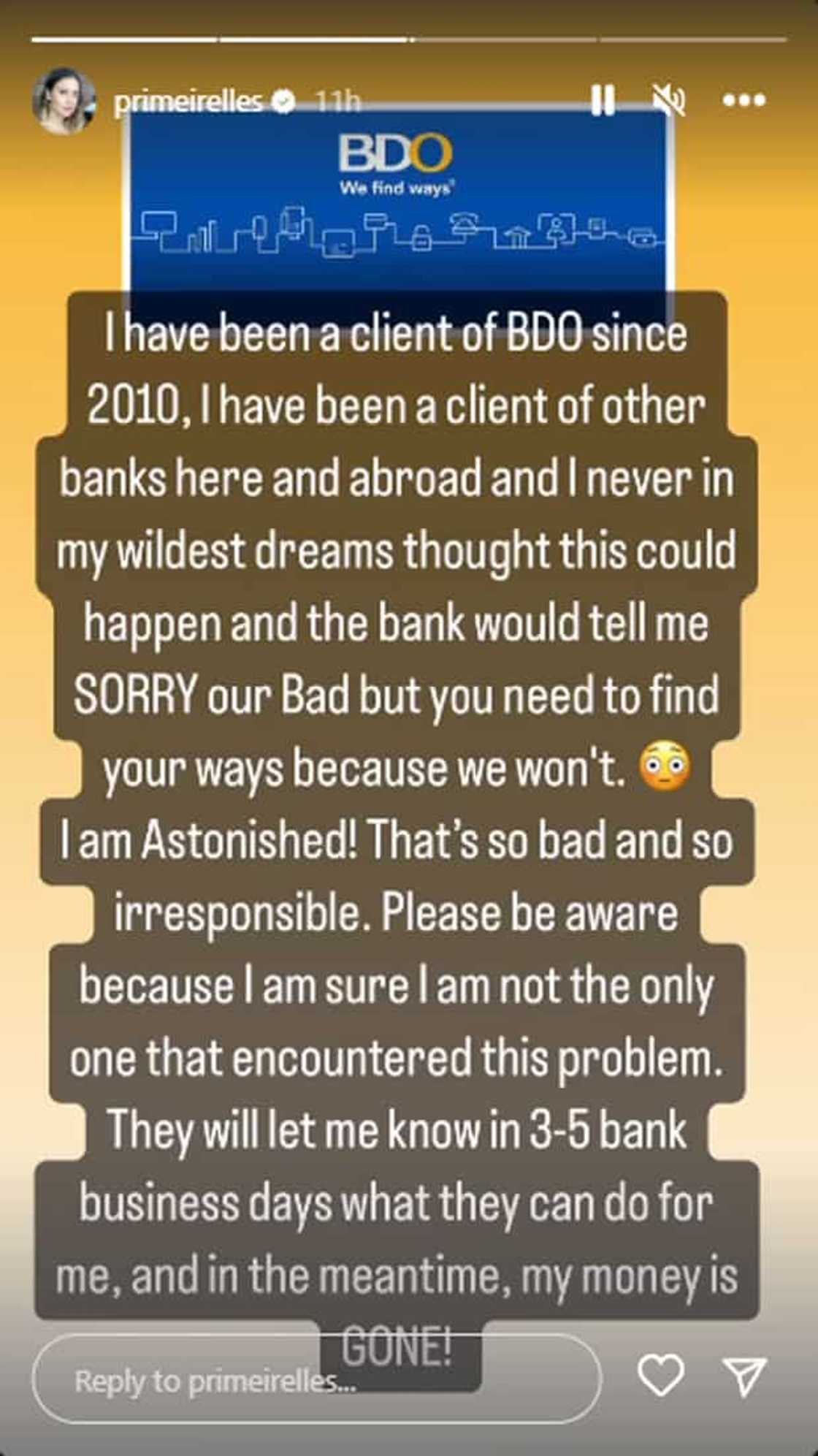Open the primeirelles username link
This screenshot has width=818, height=1456.
188,102
